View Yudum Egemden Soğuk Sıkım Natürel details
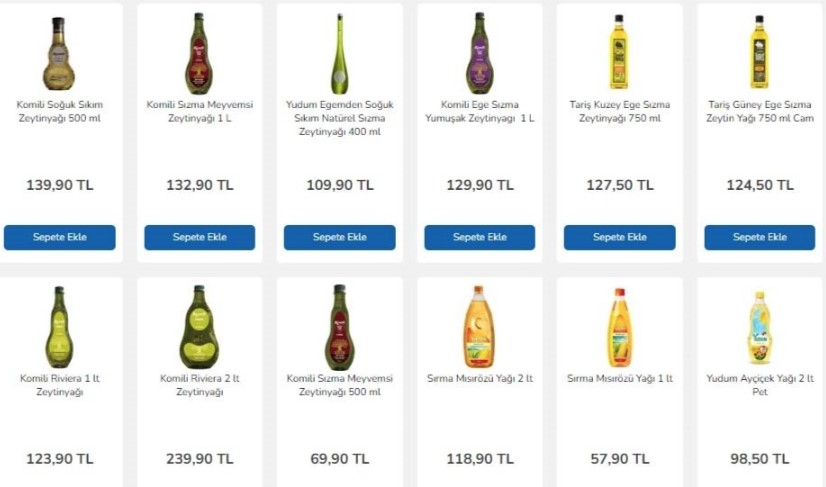826x487 pixels. point(339,117)
